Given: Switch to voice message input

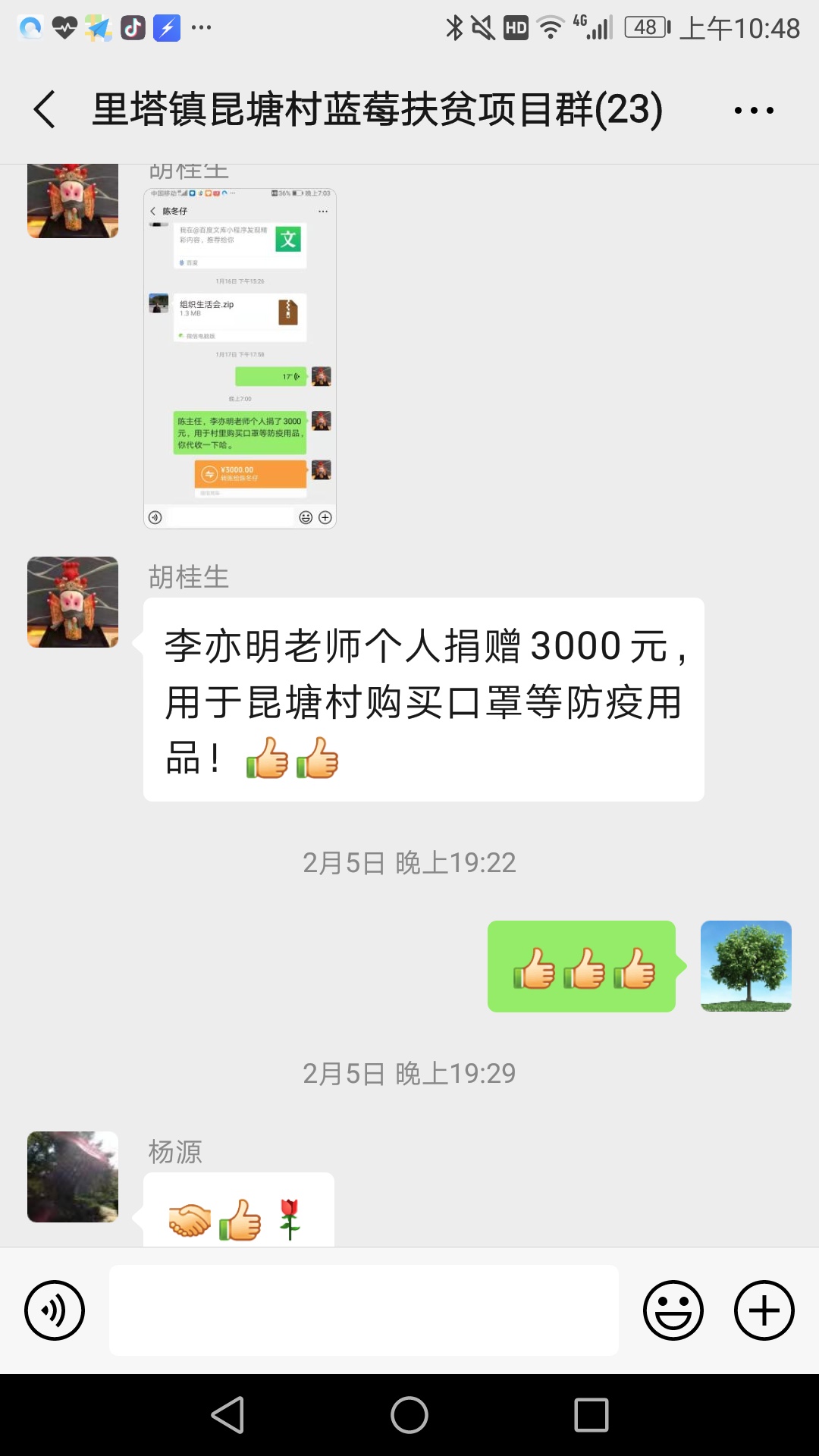Looking at the screenshot, I should point(55,1310).
